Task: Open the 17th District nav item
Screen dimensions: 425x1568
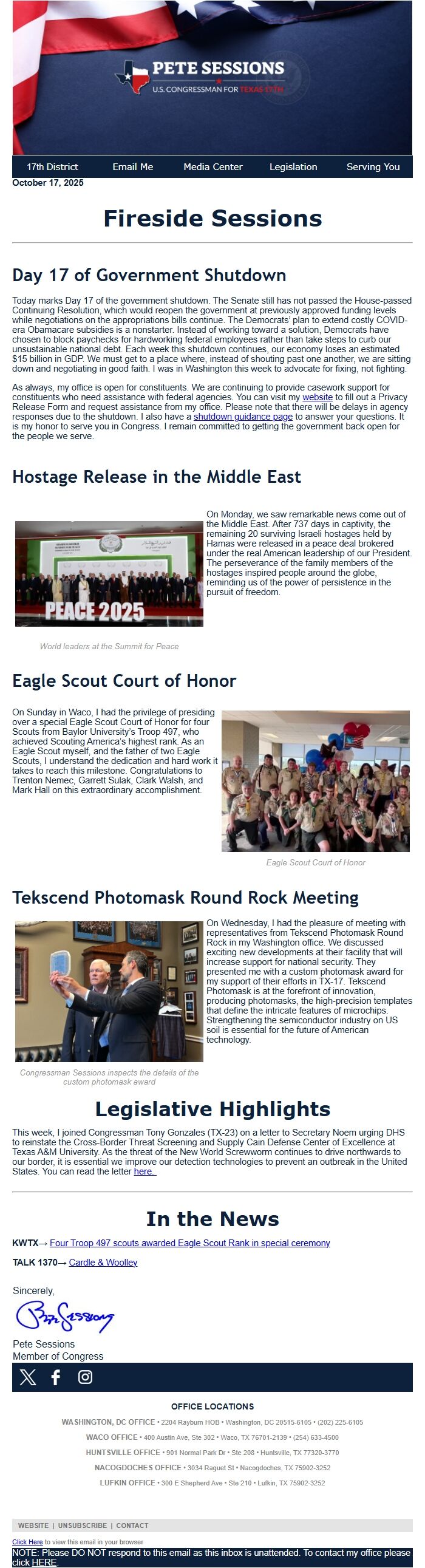Action: [x=52, y=167]
